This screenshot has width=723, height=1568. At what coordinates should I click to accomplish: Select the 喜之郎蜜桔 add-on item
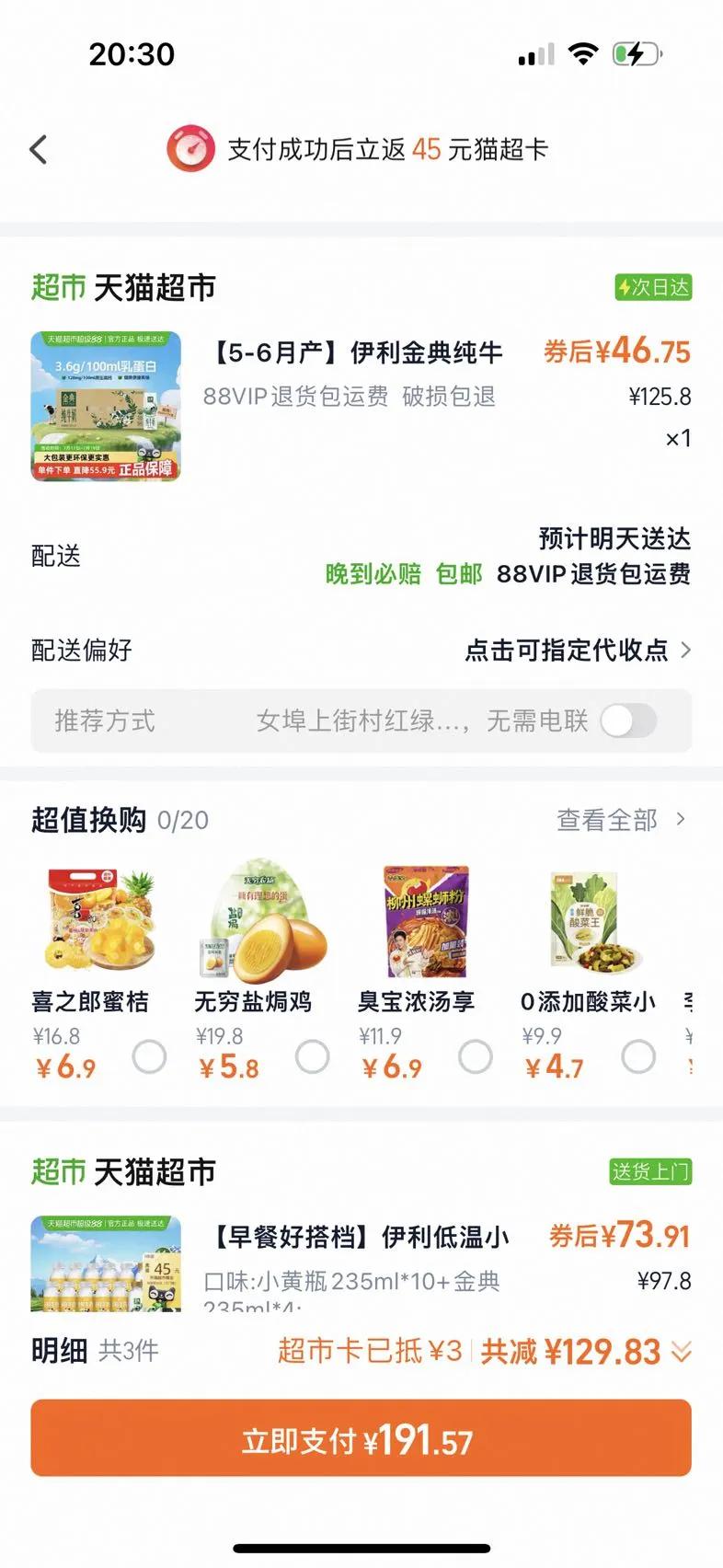tap(149, 1056)
